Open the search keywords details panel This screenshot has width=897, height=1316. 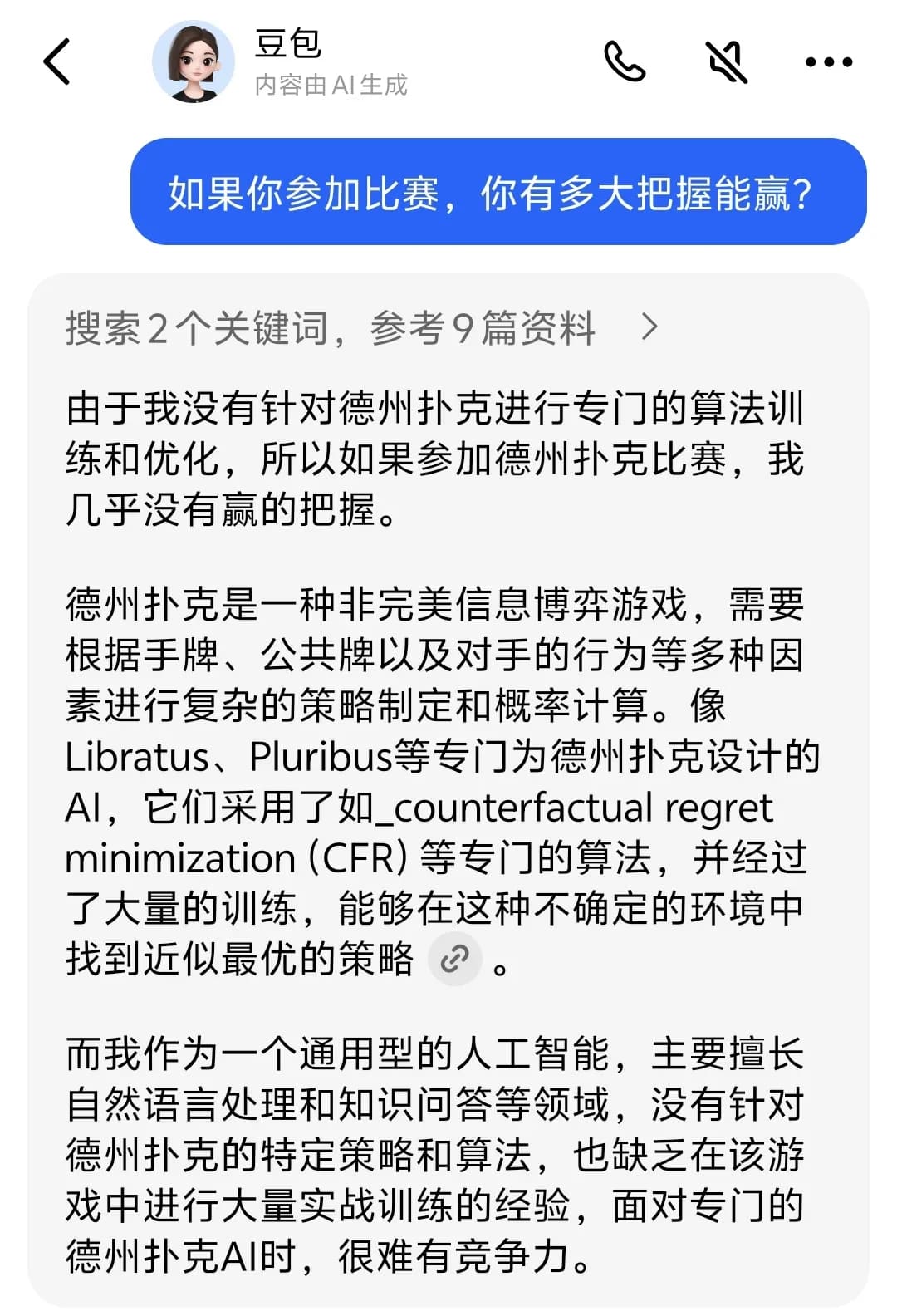[x=332, y=328]
